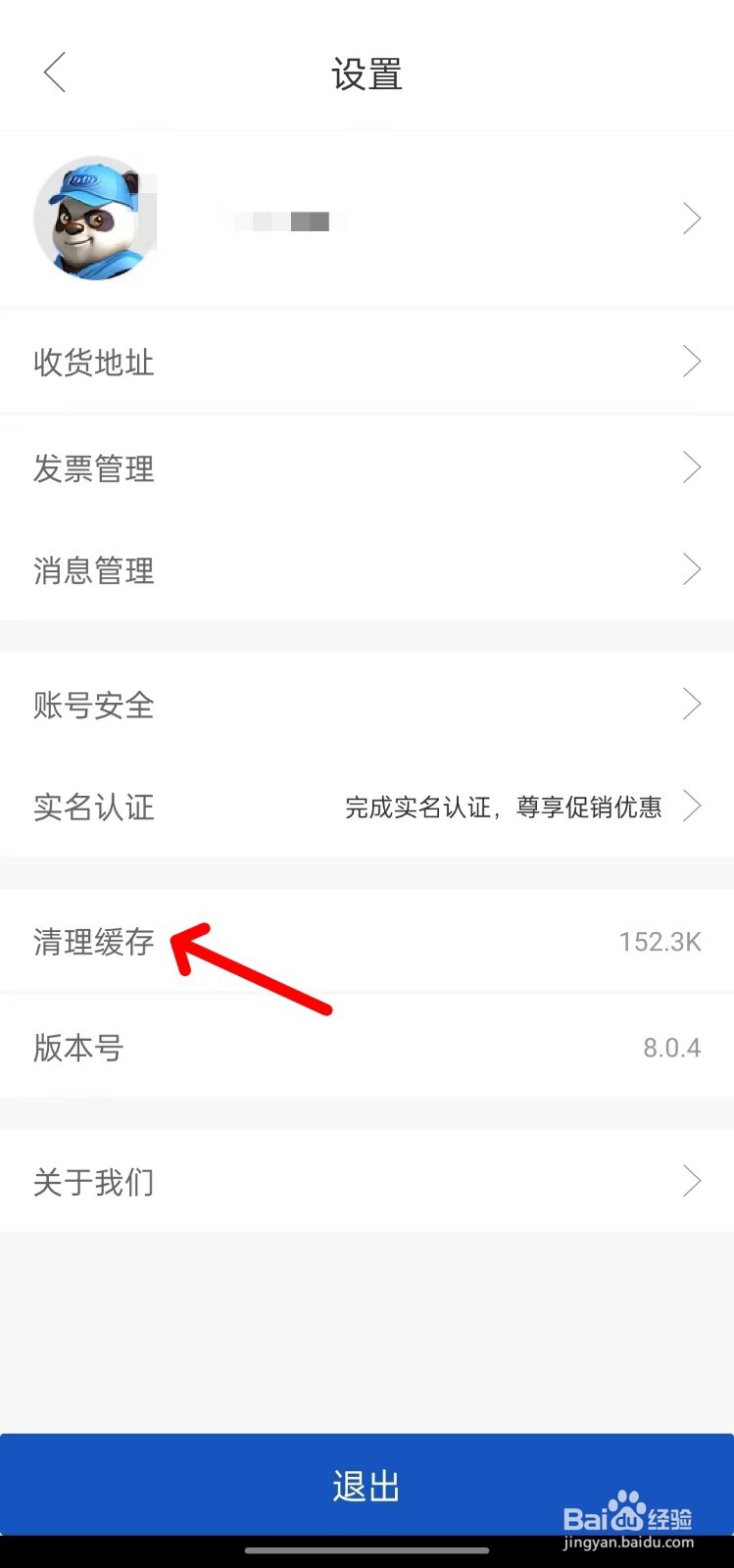734x1568 pixels.
Task: Tap the cache size value 152.3K
Action: click(x=659, y=941)
